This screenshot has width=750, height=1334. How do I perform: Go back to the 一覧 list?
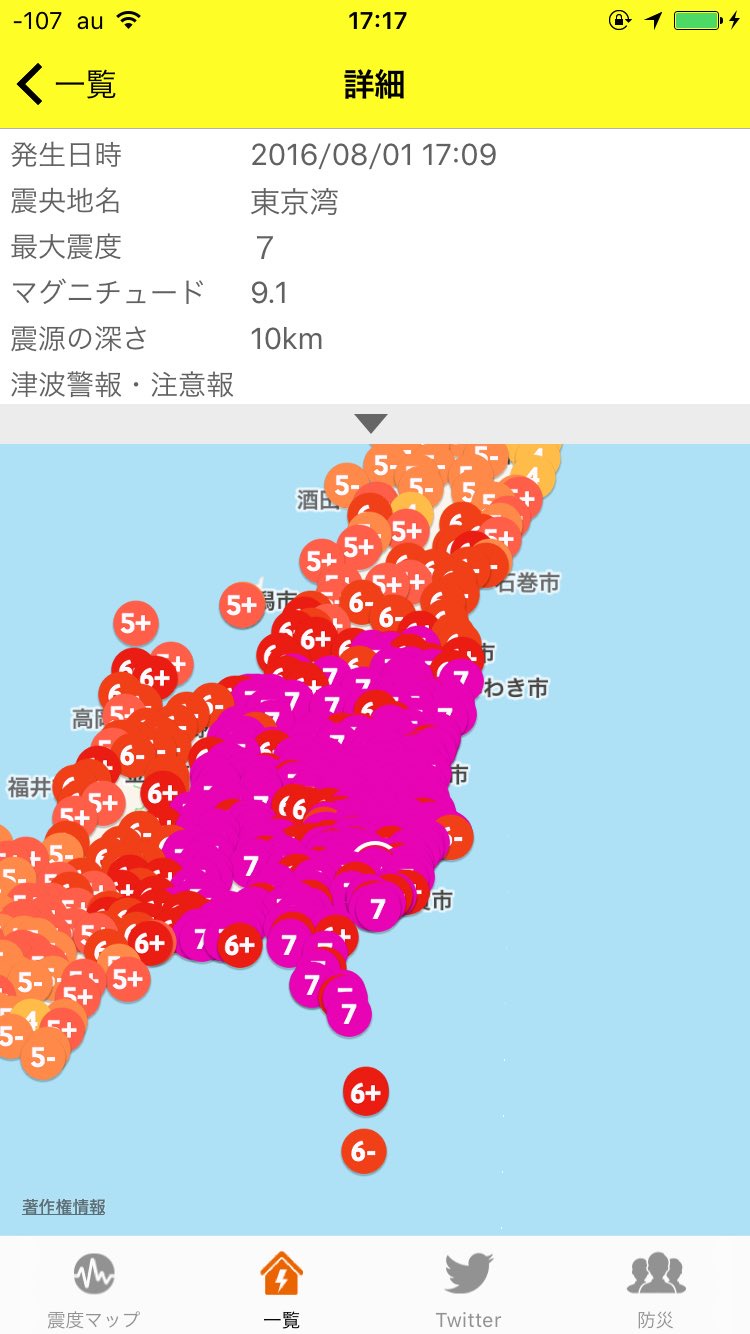tap(66, 85)
